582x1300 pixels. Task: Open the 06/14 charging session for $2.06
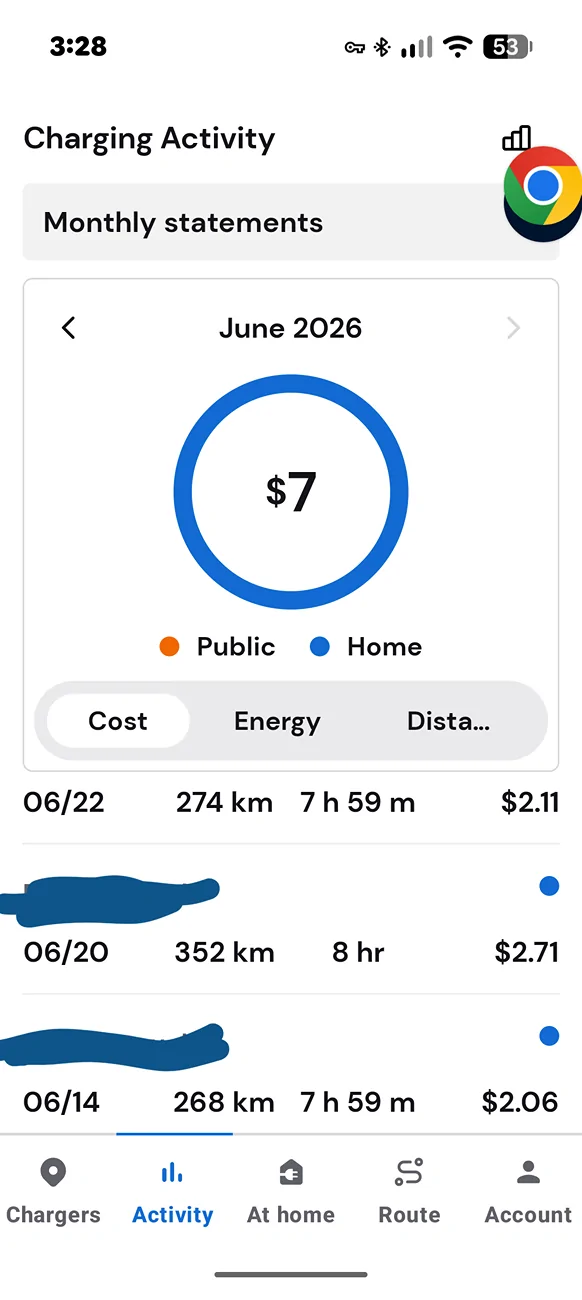[x=290, y=1066]
